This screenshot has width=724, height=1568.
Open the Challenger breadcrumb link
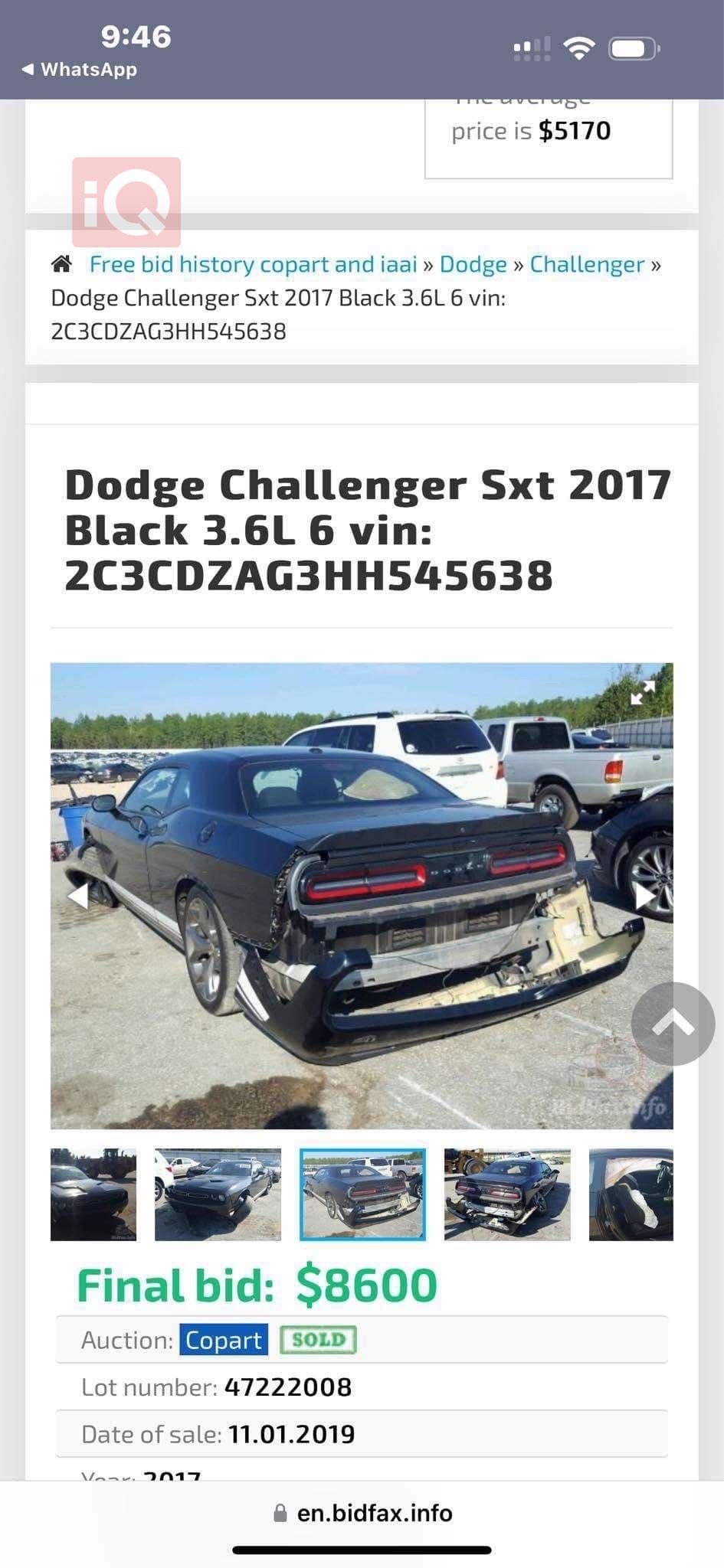(x=587, y=264)
